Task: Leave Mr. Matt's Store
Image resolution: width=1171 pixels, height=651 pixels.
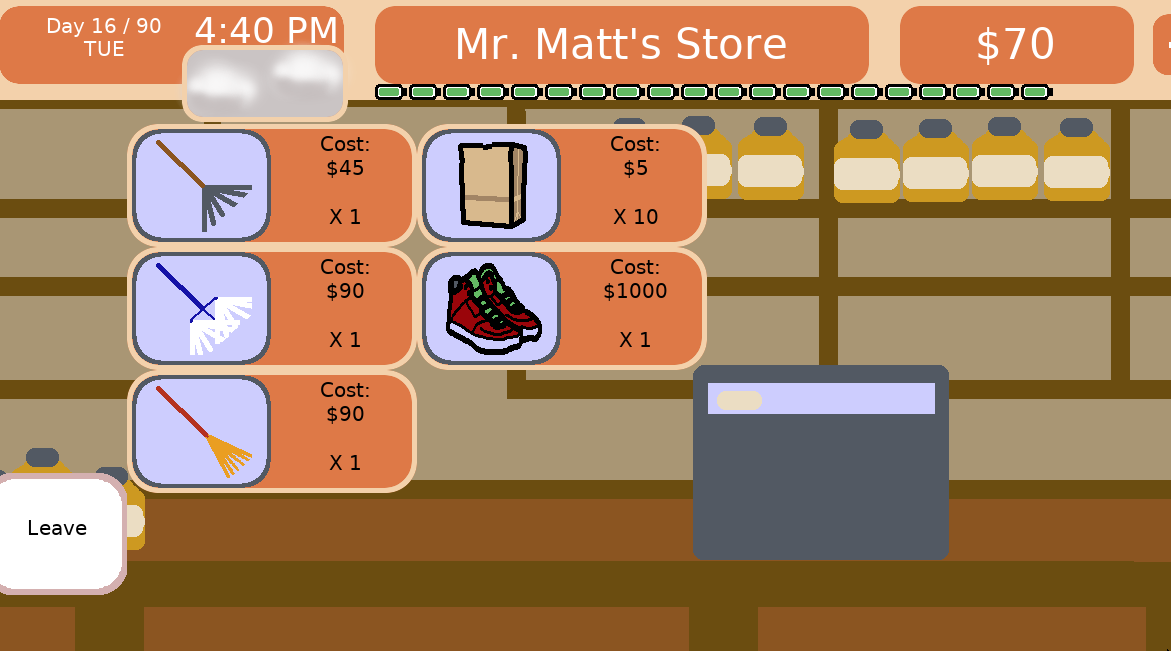Action: 58,530
